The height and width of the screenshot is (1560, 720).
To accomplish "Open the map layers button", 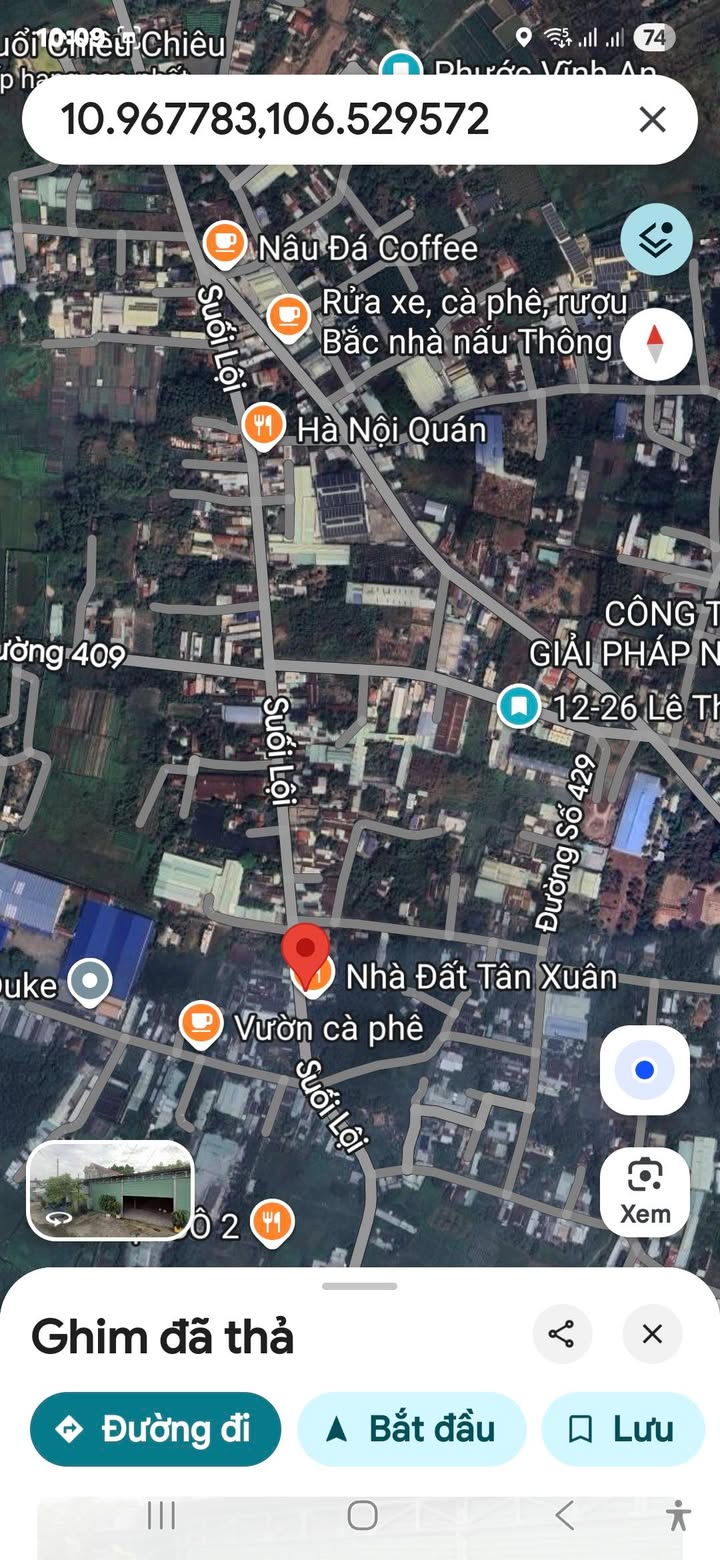I will click(x=656, y=240).
